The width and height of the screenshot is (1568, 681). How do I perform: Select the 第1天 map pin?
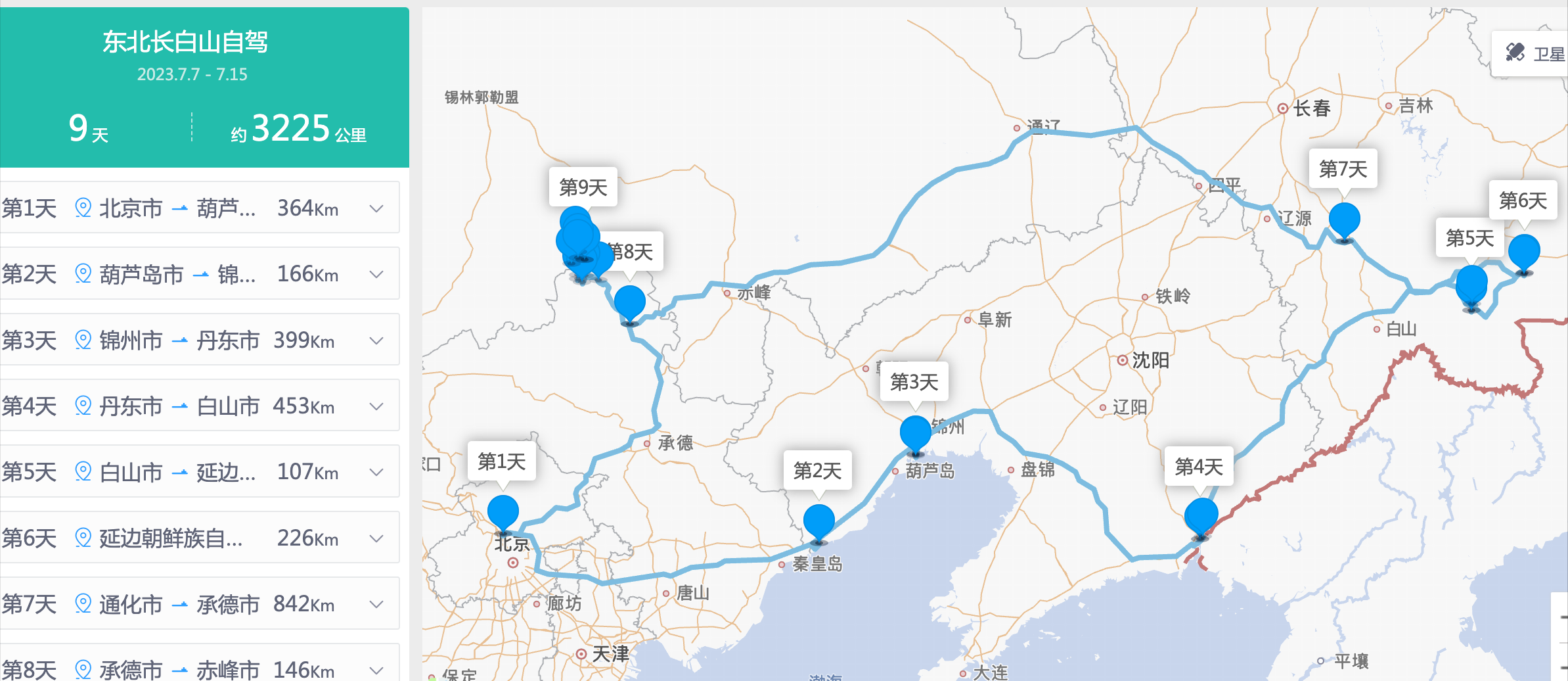(503, 512)
